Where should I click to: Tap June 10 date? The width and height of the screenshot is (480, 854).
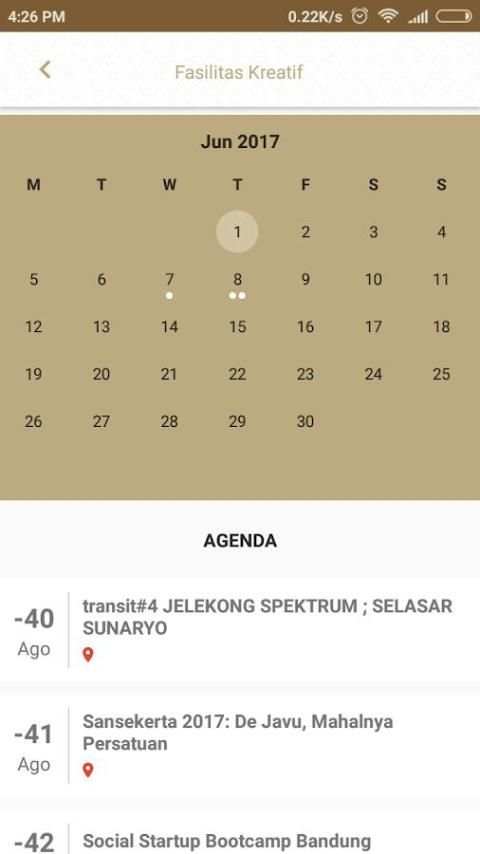[373, 280]
